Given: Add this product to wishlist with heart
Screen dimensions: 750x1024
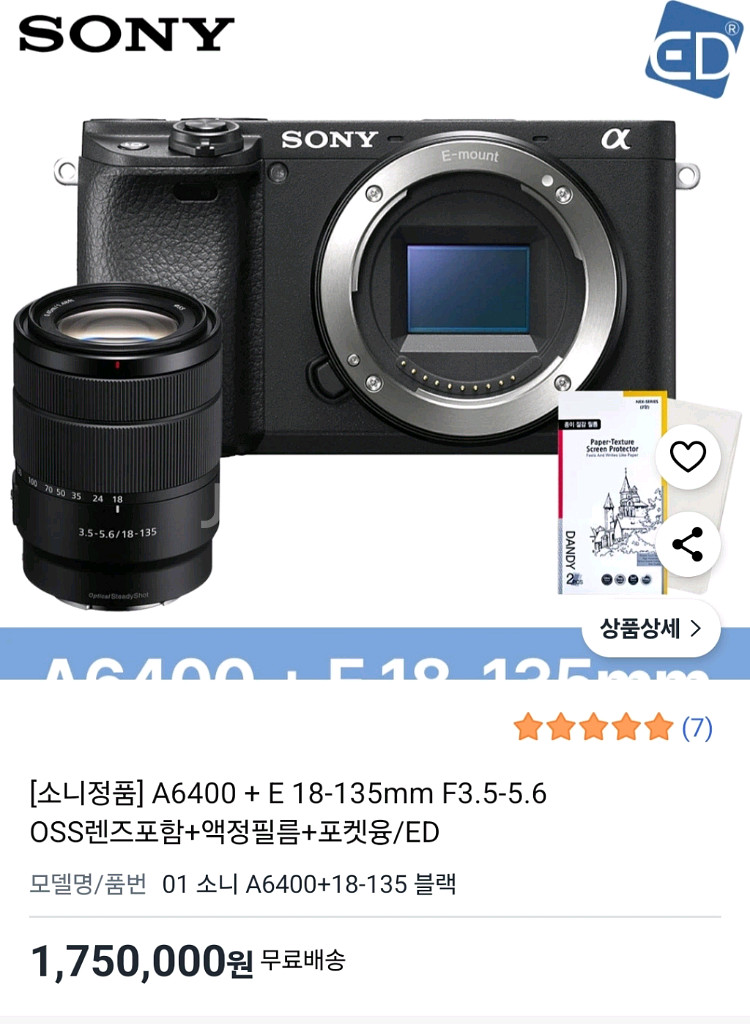Looking at the screenshot, I should tap(688, 456).
